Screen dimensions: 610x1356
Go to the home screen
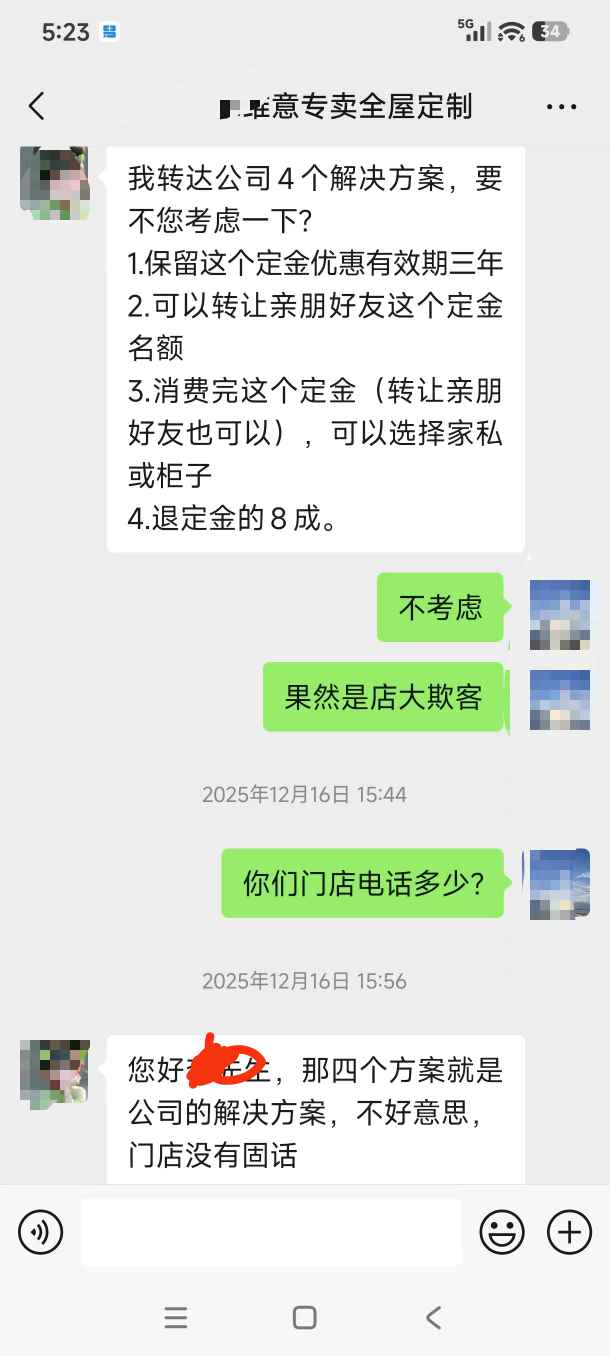pyautogui.click(x=305, y=1318)
